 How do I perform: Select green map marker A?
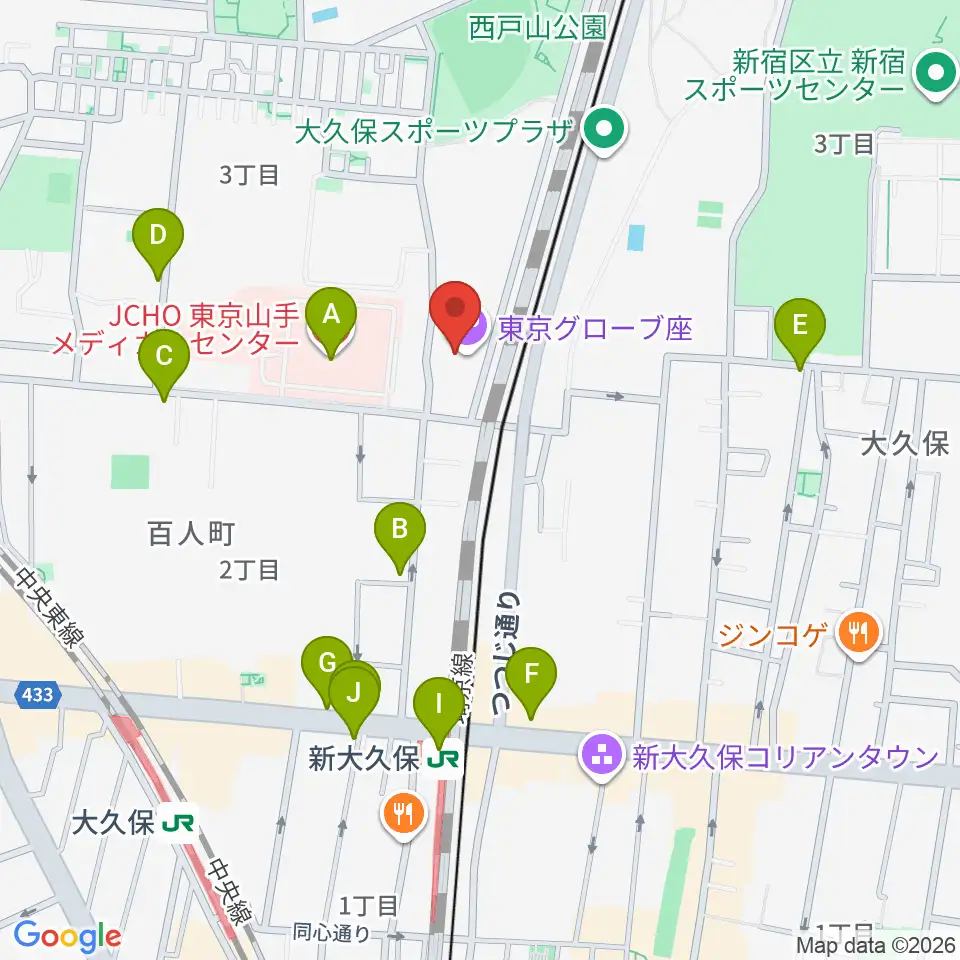[331, 318]
